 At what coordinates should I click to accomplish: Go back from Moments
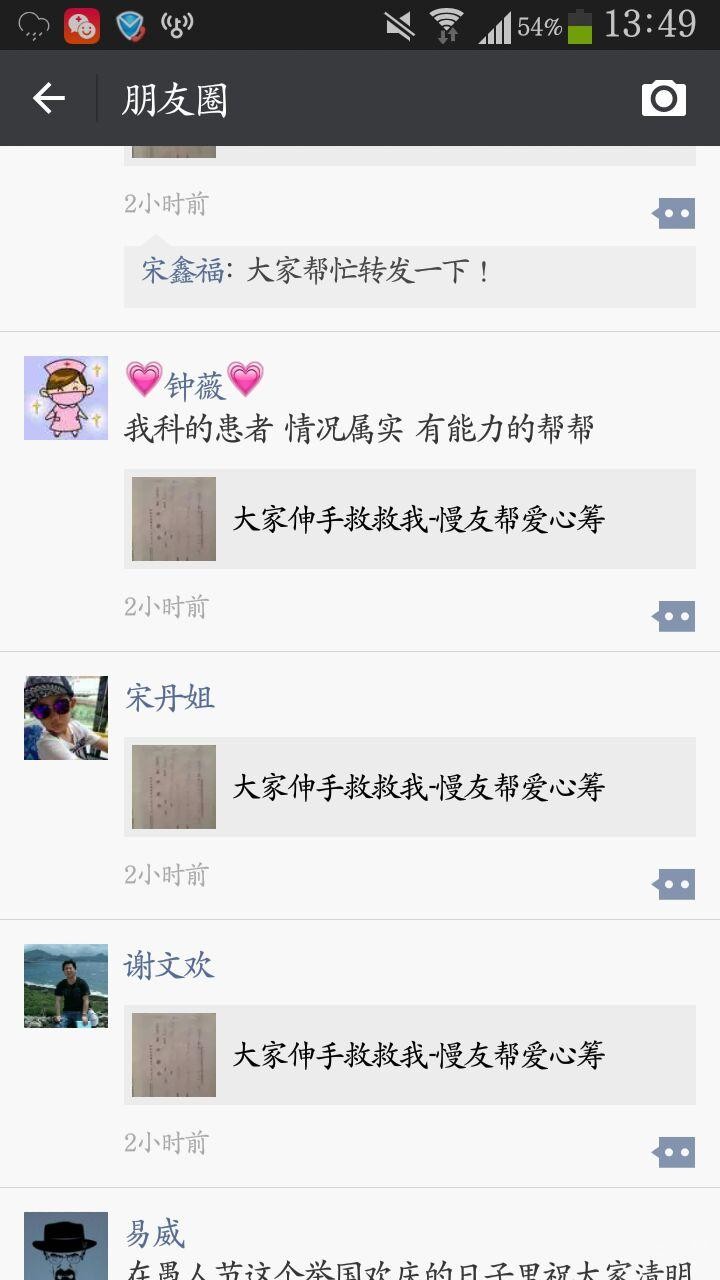[x=48, y=98]
